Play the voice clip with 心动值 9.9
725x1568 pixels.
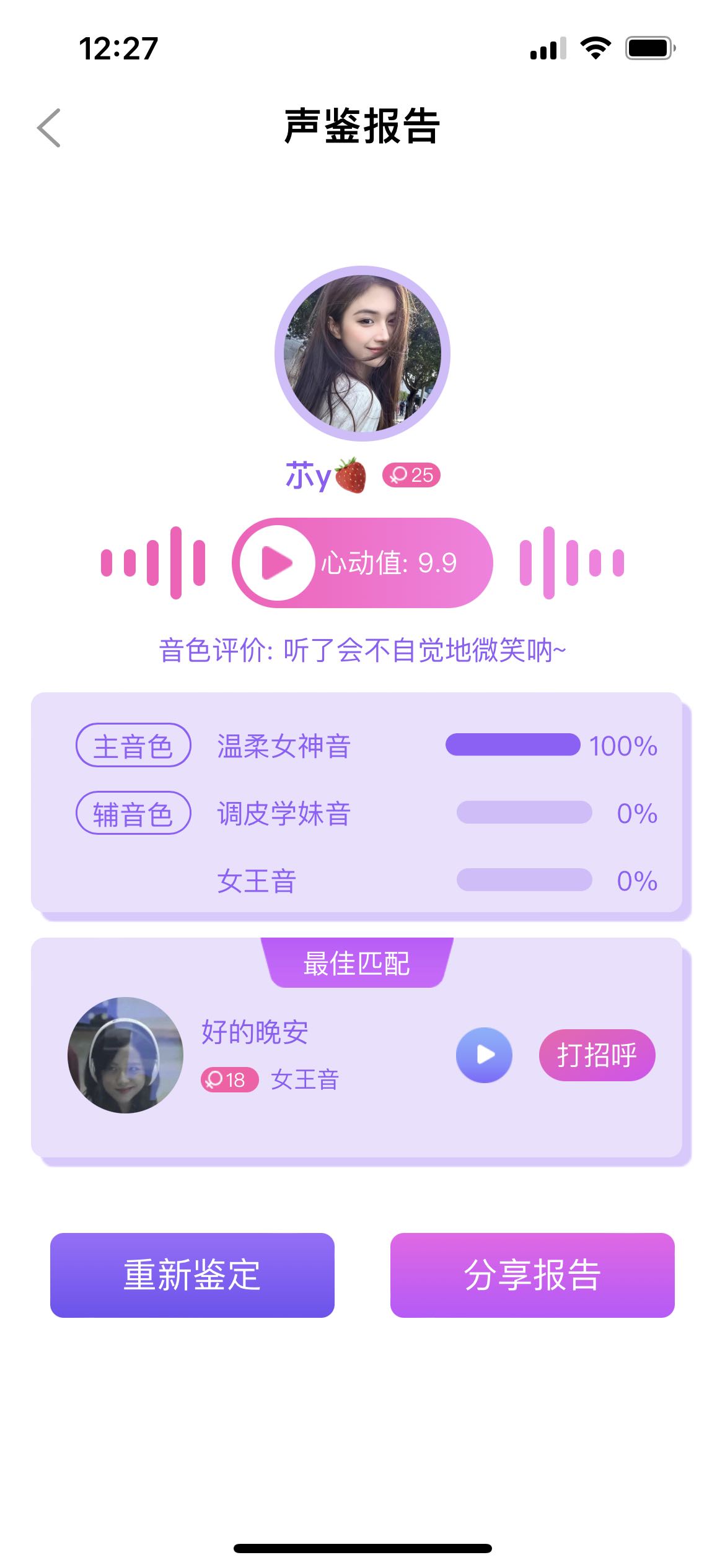pos(277,563)
